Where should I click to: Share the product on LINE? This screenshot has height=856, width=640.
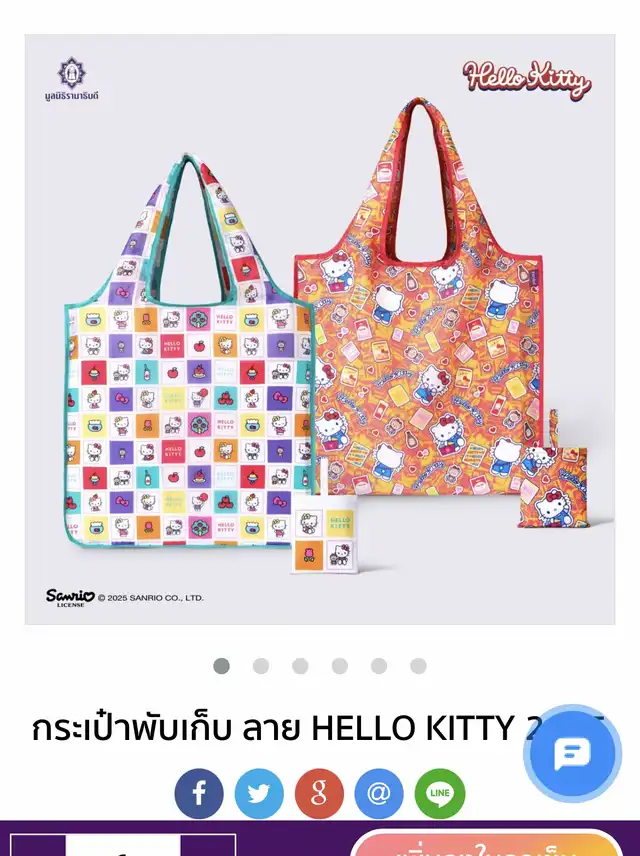[439, 794]
